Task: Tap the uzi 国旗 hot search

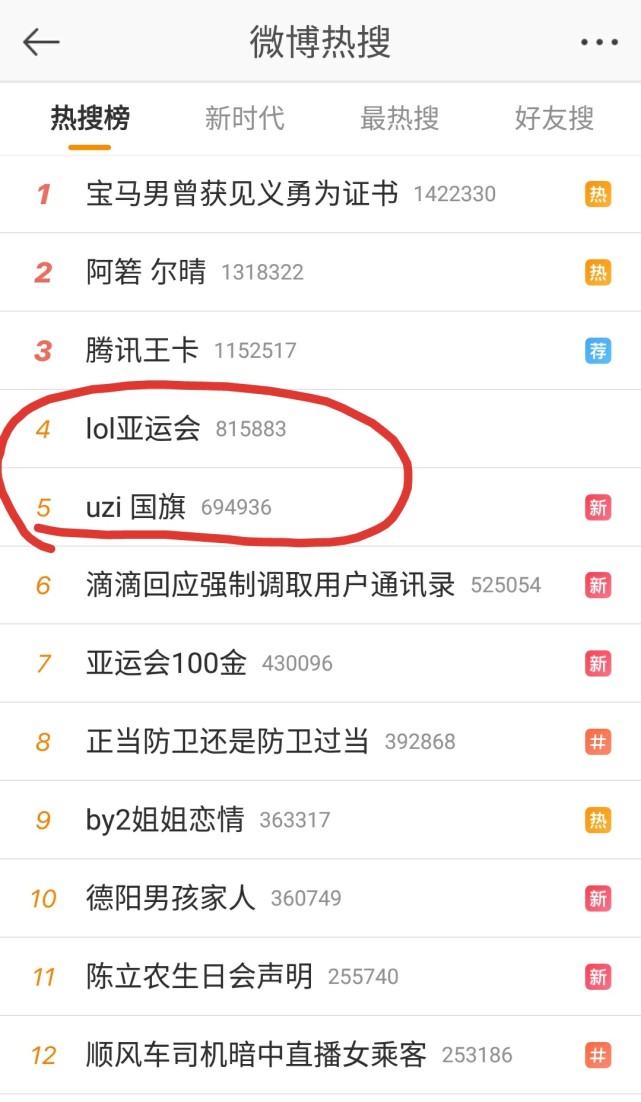Action: [x=136, y=508]
